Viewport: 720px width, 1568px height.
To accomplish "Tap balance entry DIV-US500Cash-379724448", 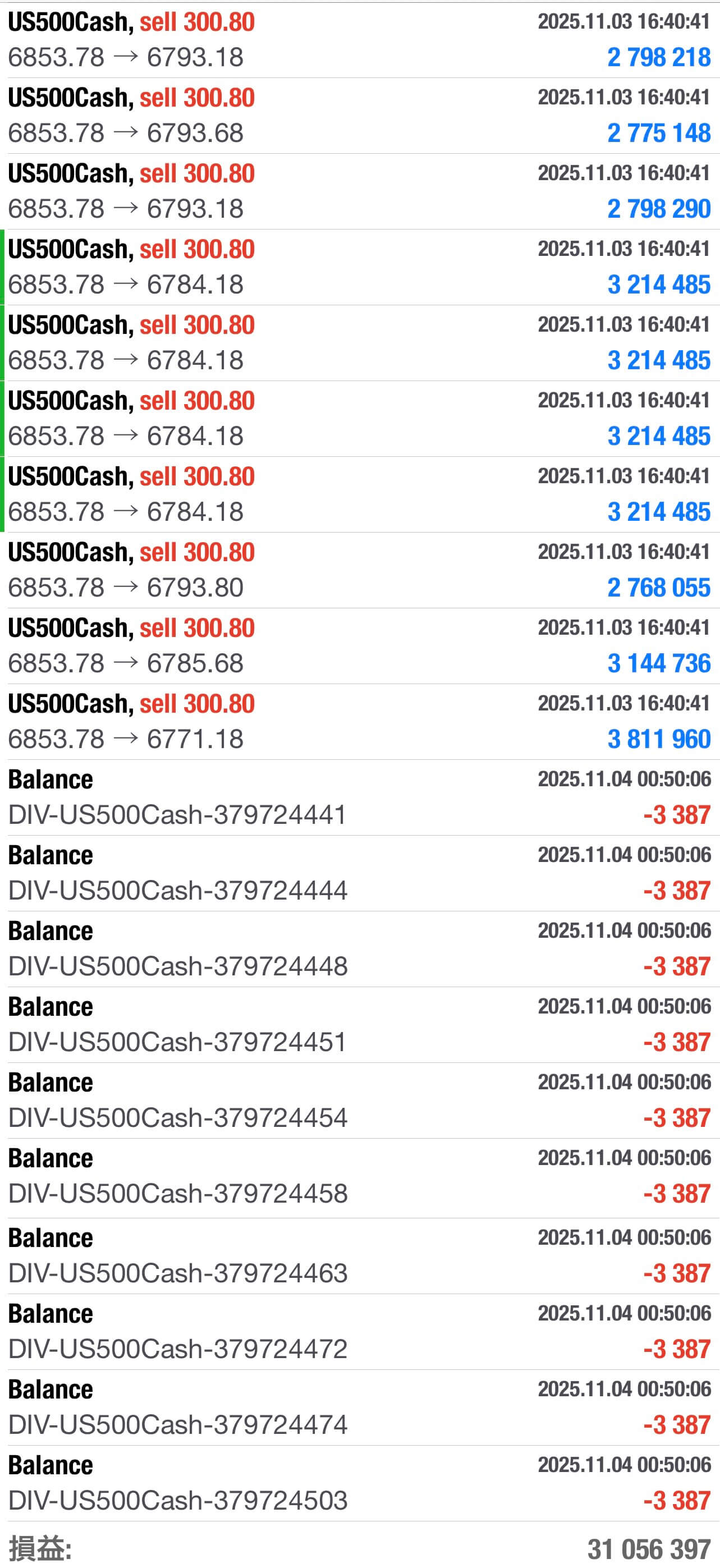I will (359, 949).
